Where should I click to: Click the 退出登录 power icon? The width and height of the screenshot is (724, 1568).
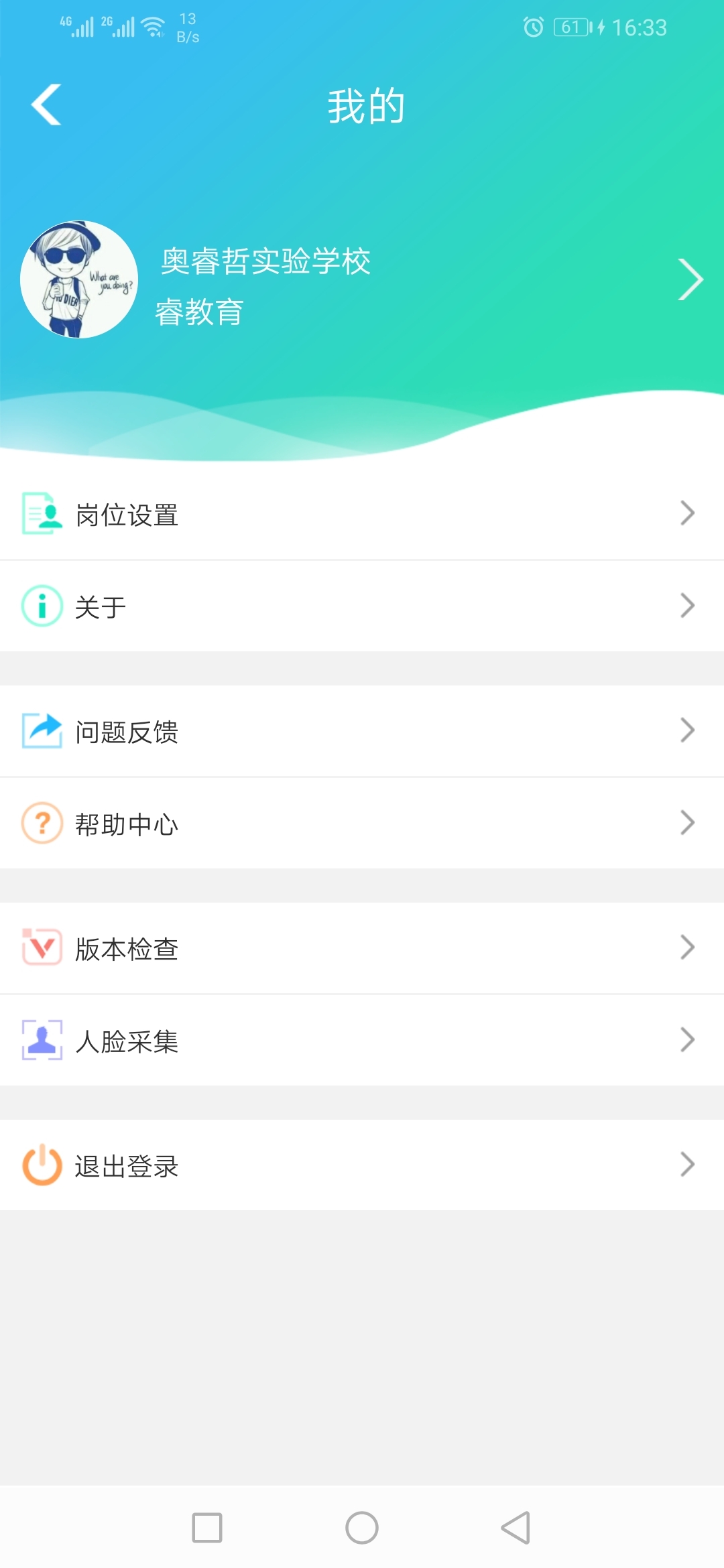tap(42, 1165)
